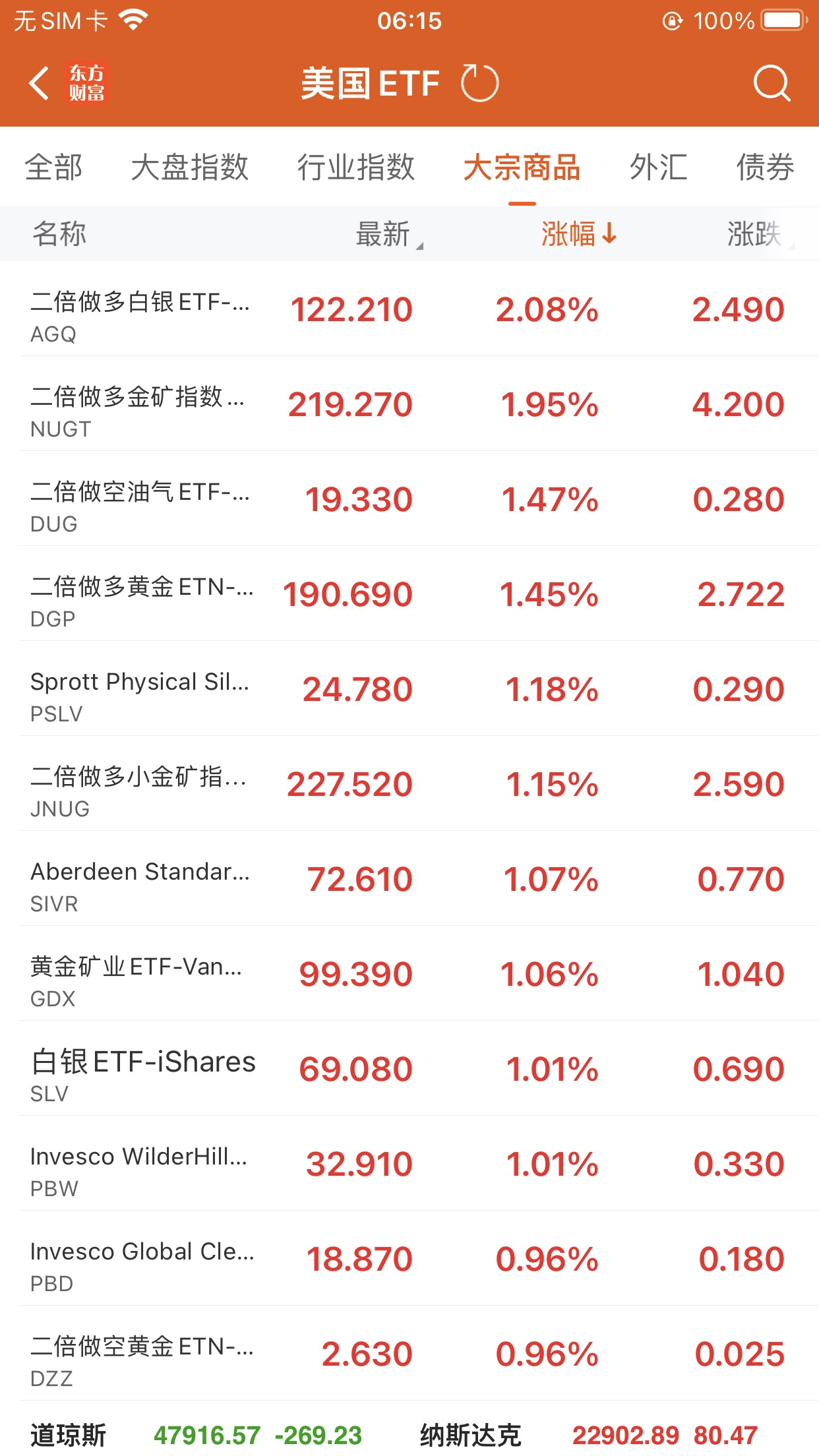Select the 债券 tab

click(x=765, y=167)
